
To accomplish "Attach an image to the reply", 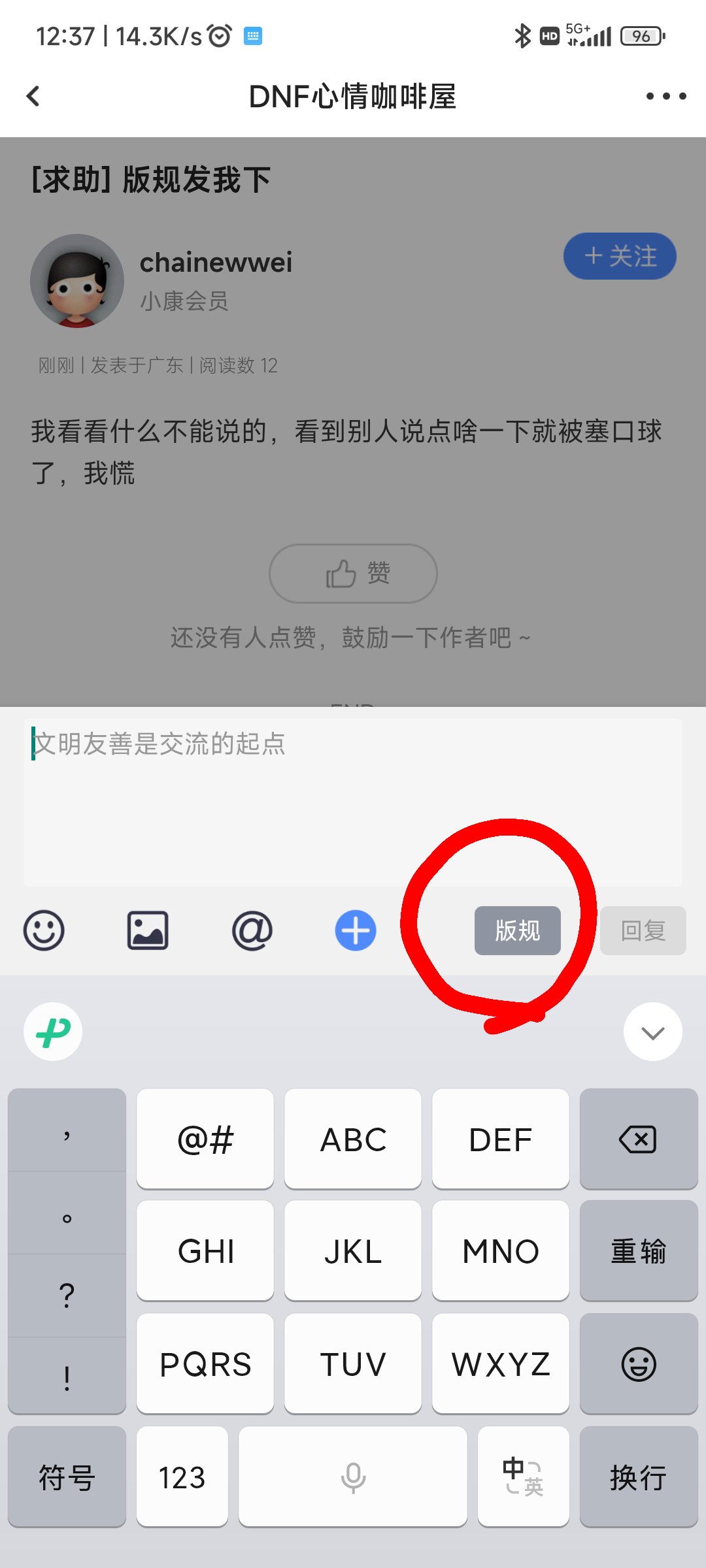I will click(148, 930).
